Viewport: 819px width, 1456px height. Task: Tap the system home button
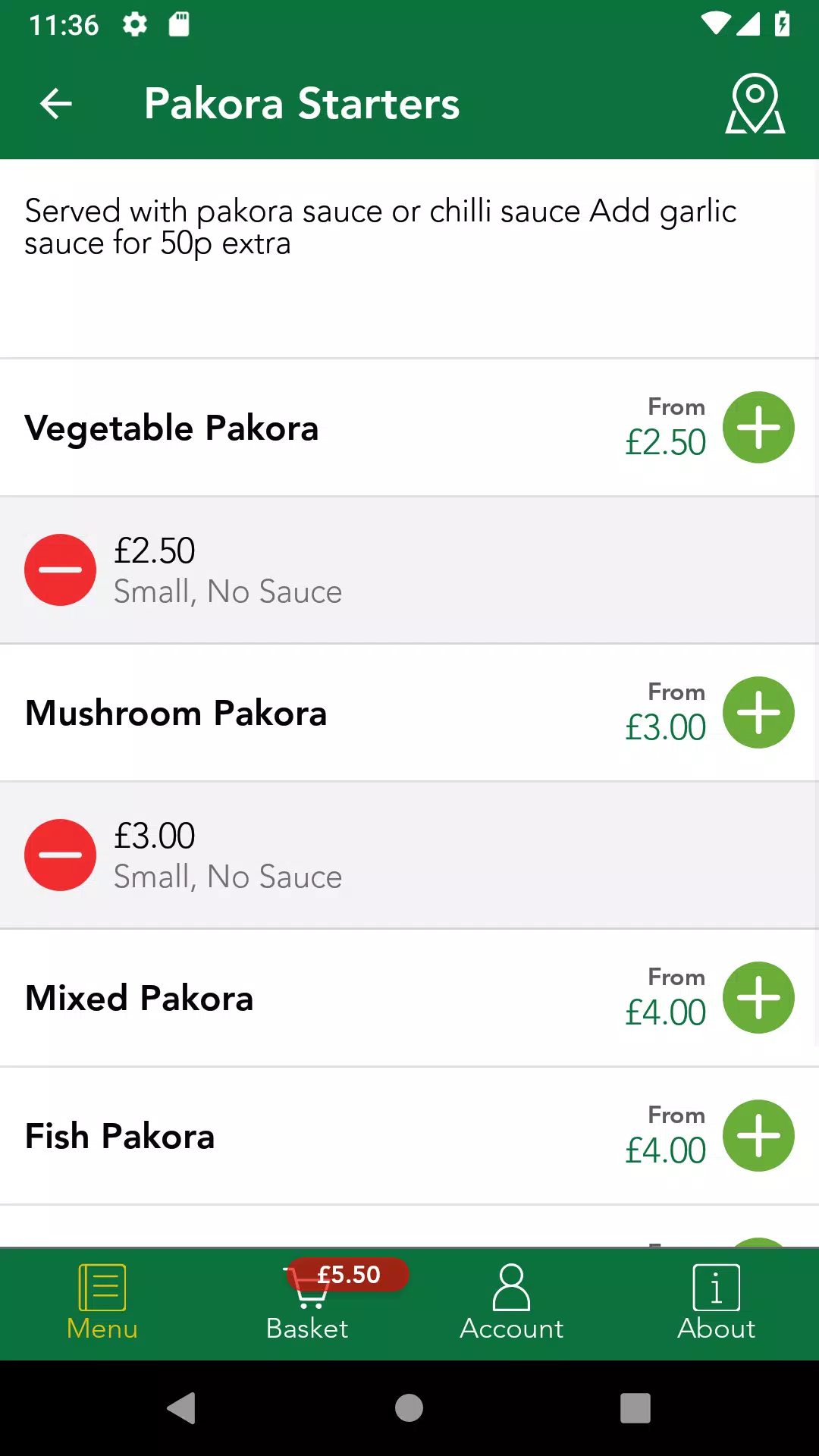pyautogui.click(x=409, y=1408)
